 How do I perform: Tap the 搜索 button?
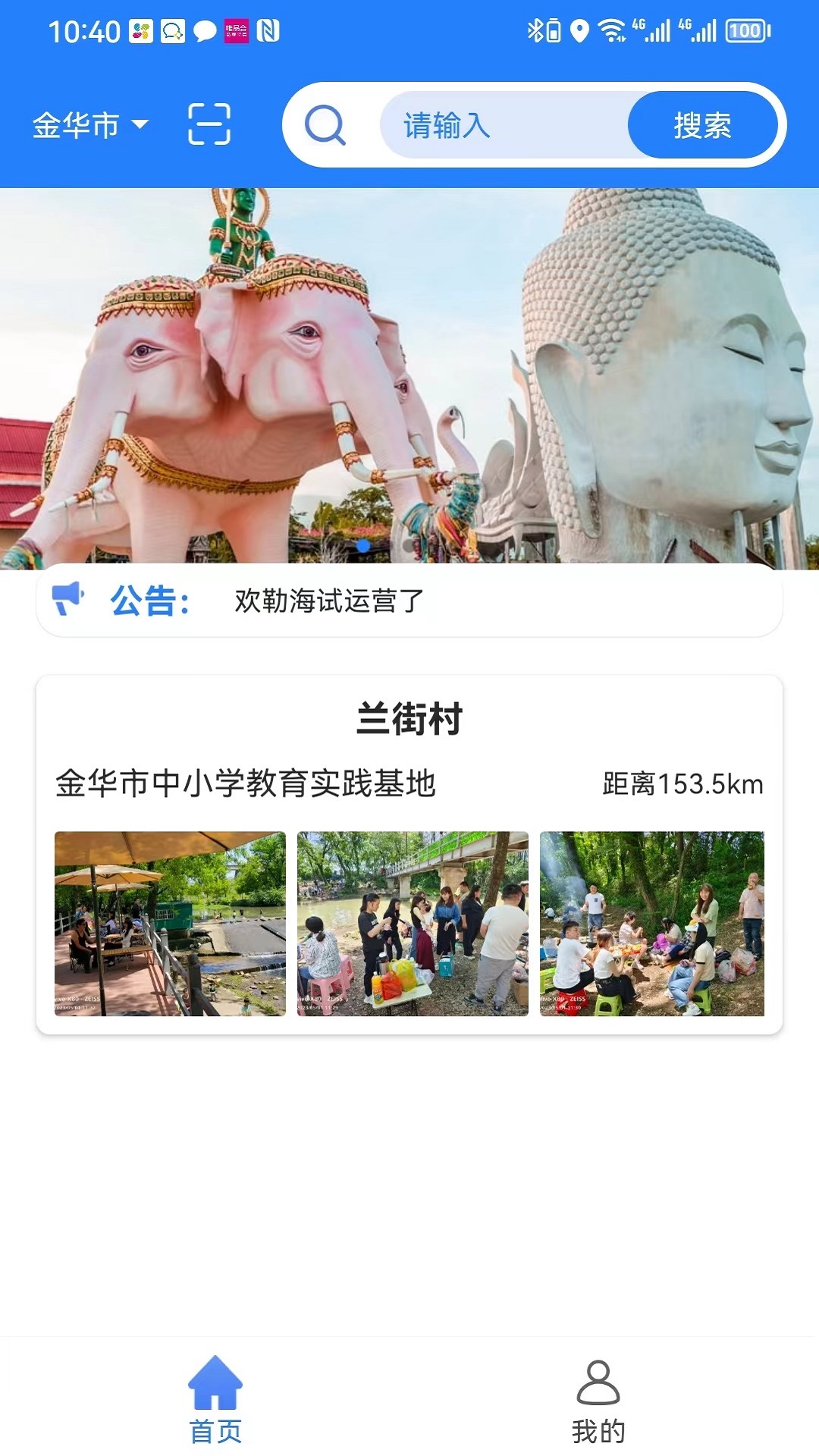[x=702, y=125]
